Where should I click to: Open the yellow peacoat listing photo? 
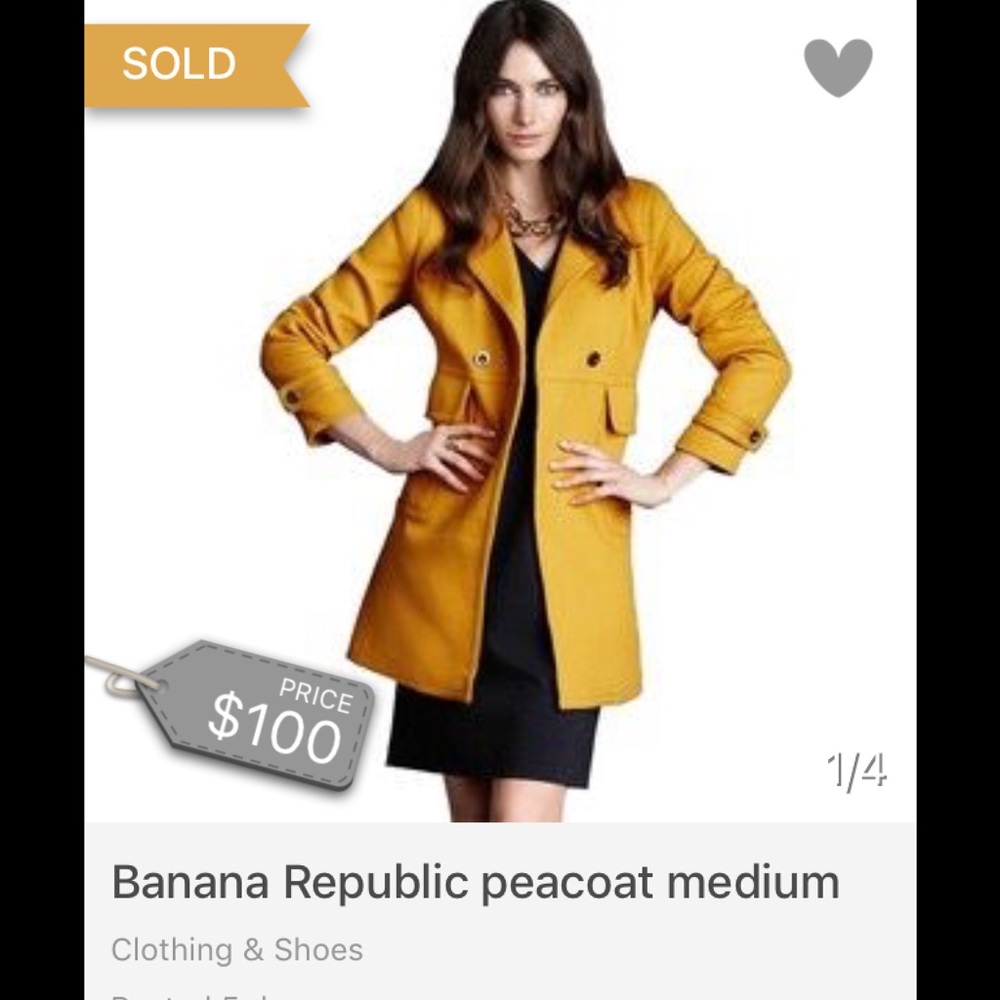tap(520, 420)
